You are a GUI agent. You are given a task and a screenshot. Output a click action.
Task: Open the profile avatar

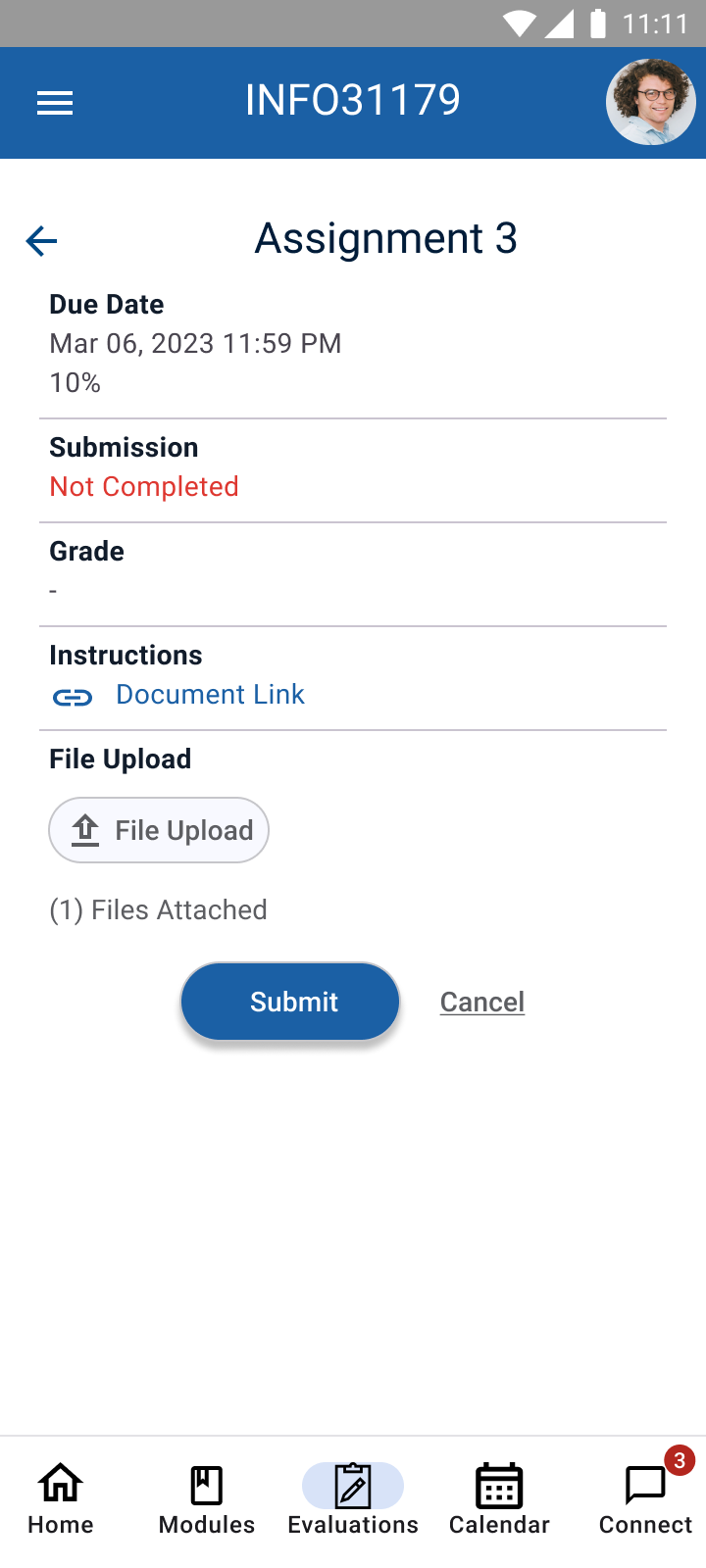pos(650,102)
